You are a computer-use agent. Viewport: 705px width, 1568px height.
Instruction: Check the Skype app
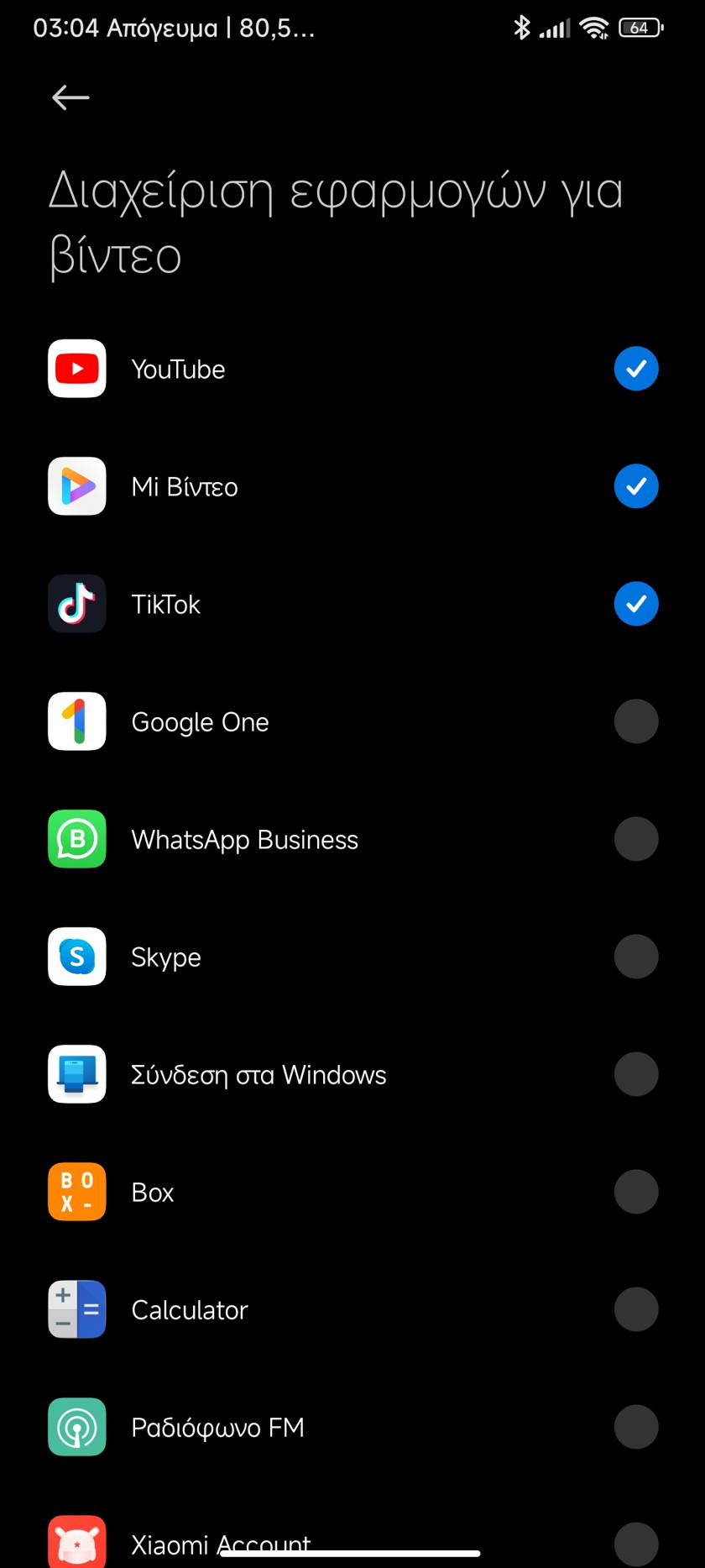pyautogui.click(x=636, y=957)
